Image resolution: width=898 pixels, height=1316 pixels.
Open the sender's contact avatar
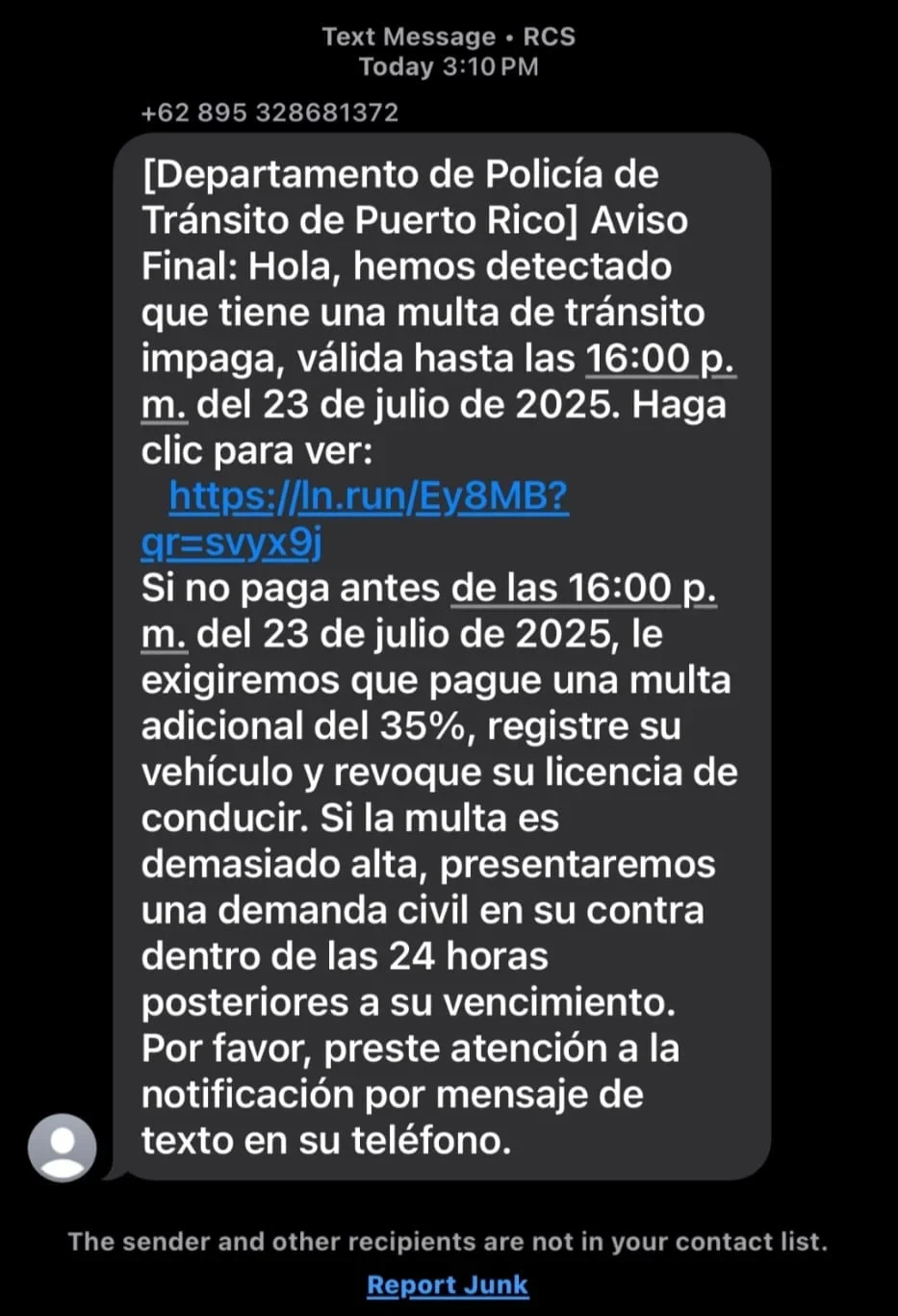coord(63,1147)
